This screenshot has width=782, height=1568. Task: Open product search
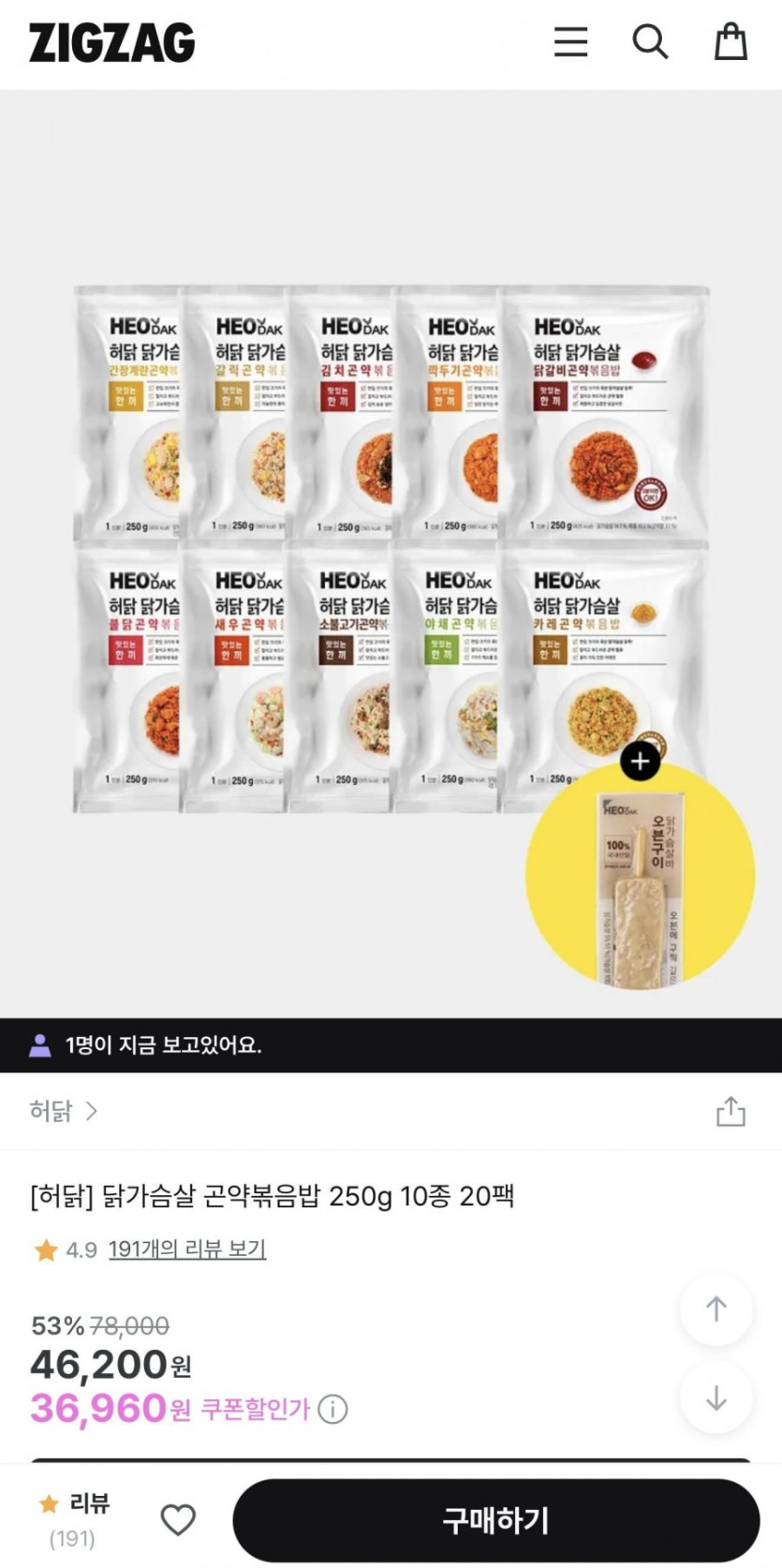click(x=650, y=42)
